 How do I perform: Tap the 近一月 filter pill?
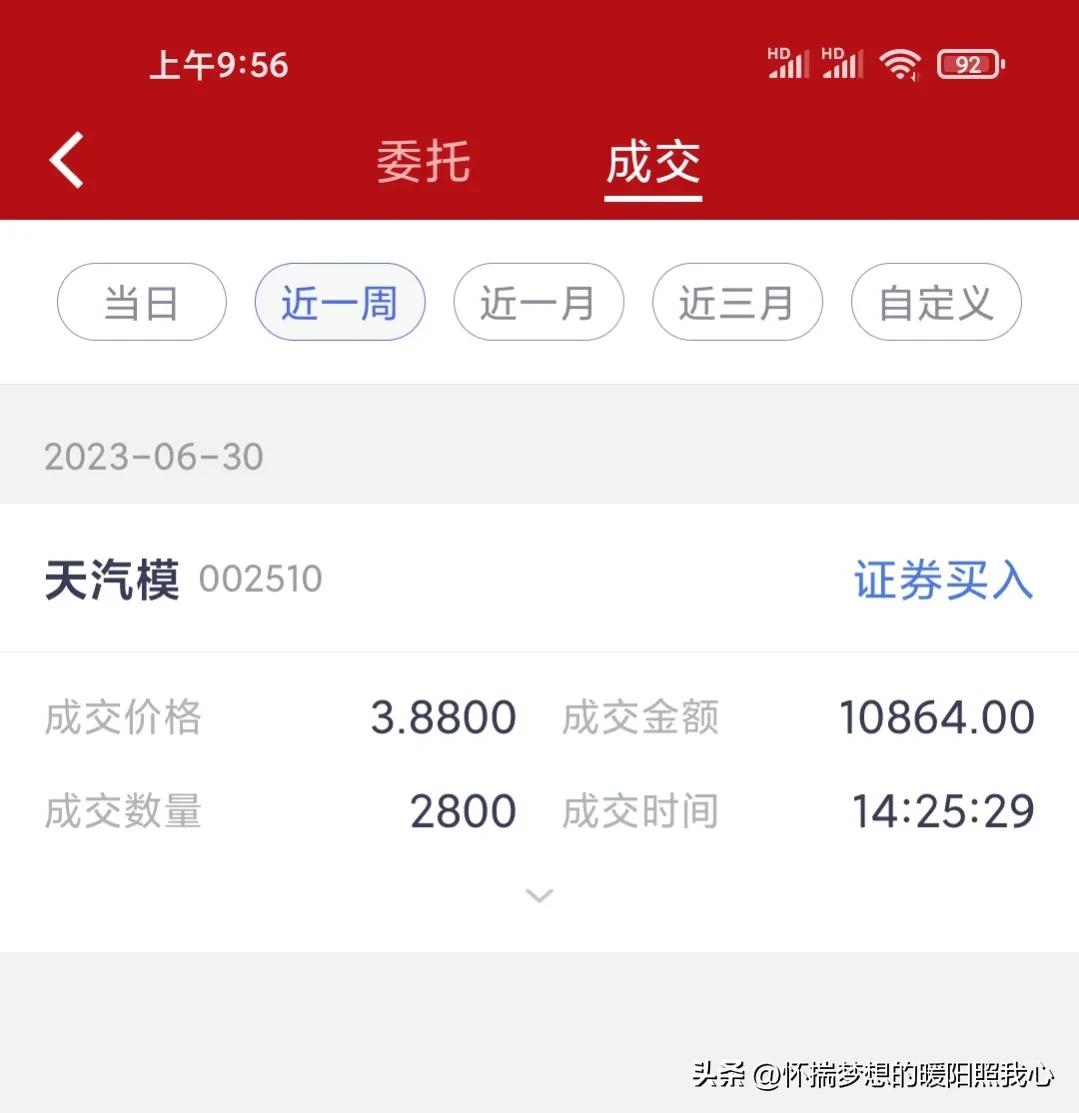point(539,302)
